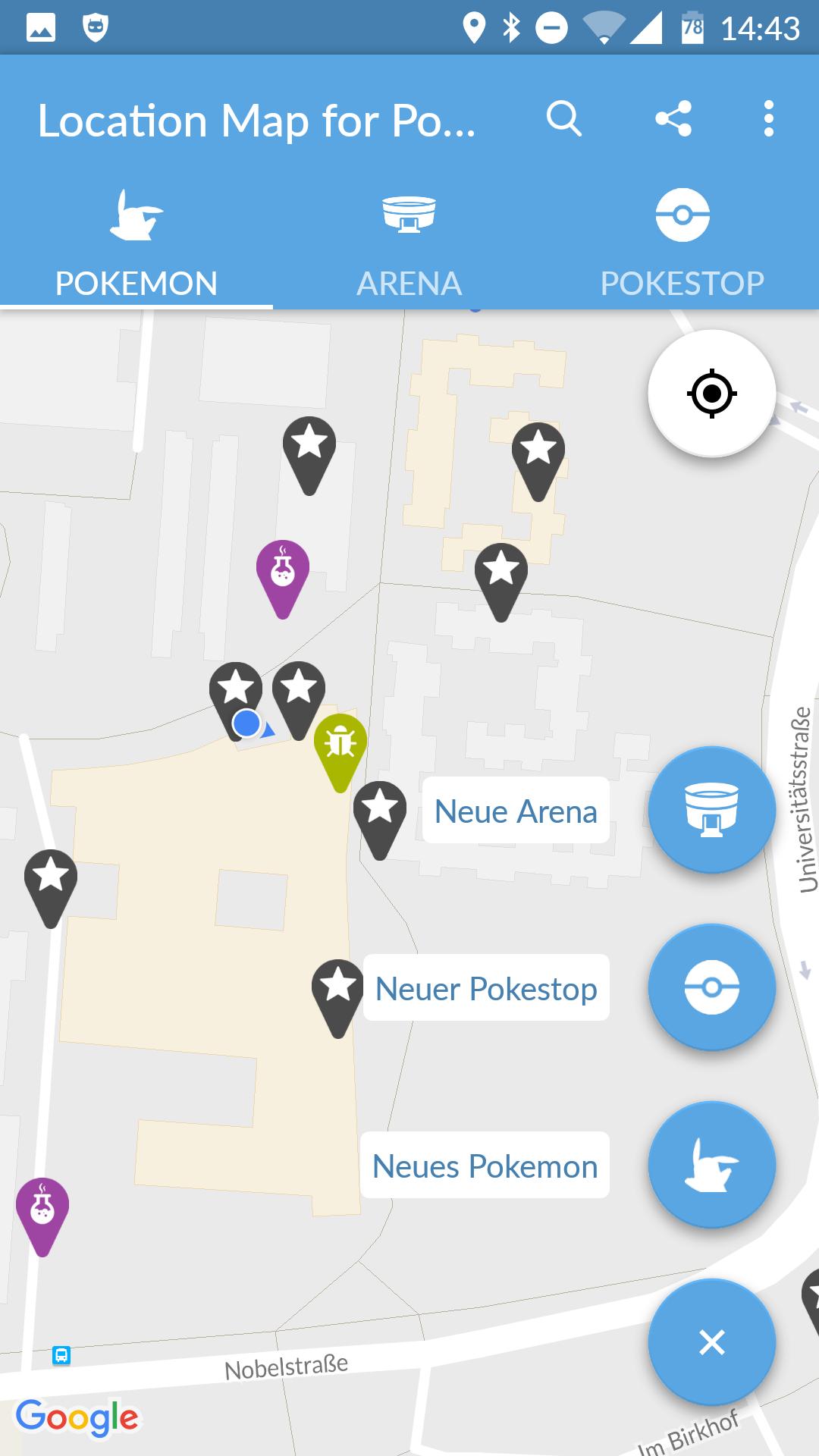Image resolution: width=819 pixels, height=1456 pixels.
Task: Open the overflow menu with three dots
Action: (768, 118)
